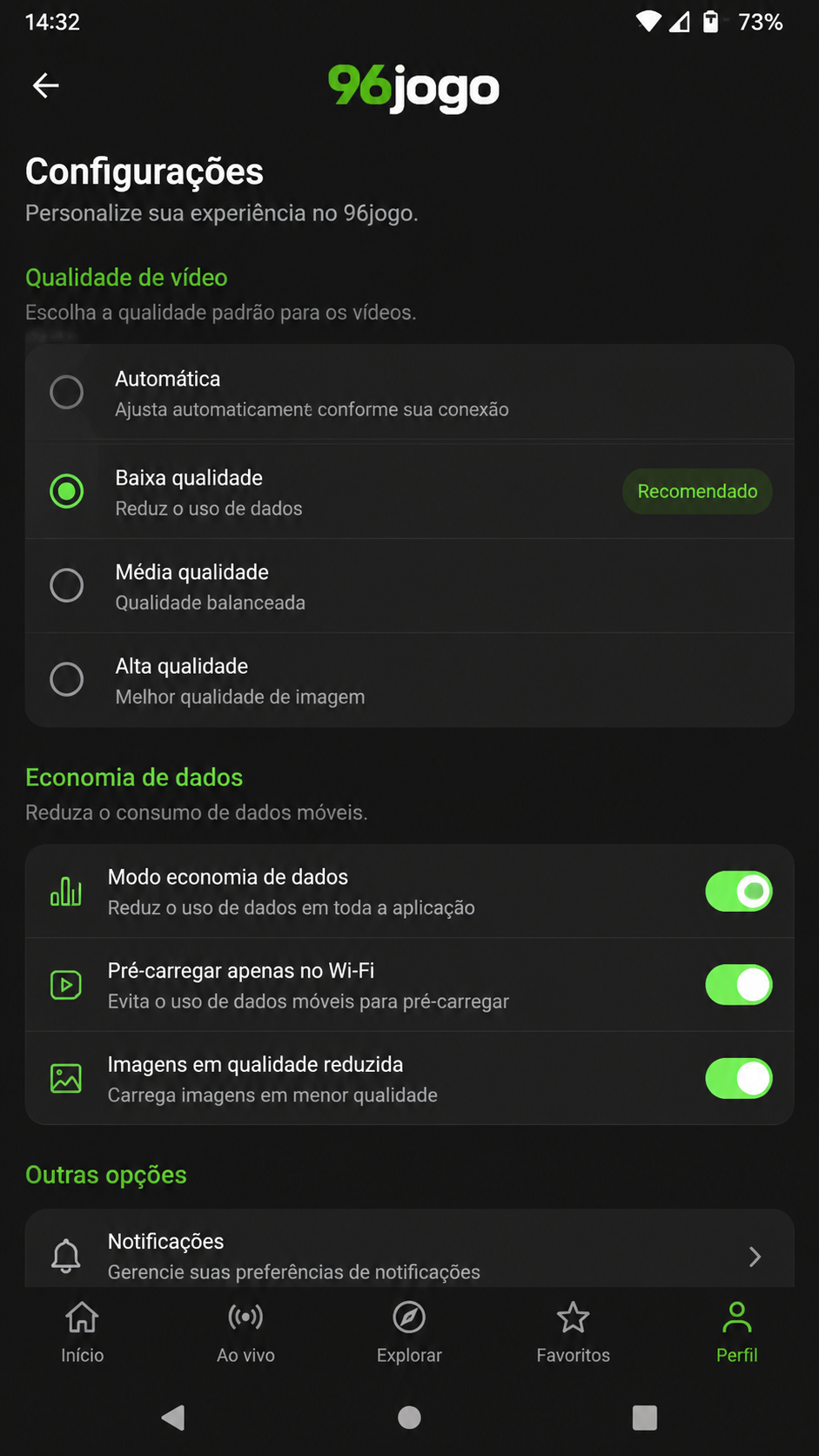Viewport: 819px width, 1456px height.
Task: Go back using the top arrow
Action: point(45,85)
